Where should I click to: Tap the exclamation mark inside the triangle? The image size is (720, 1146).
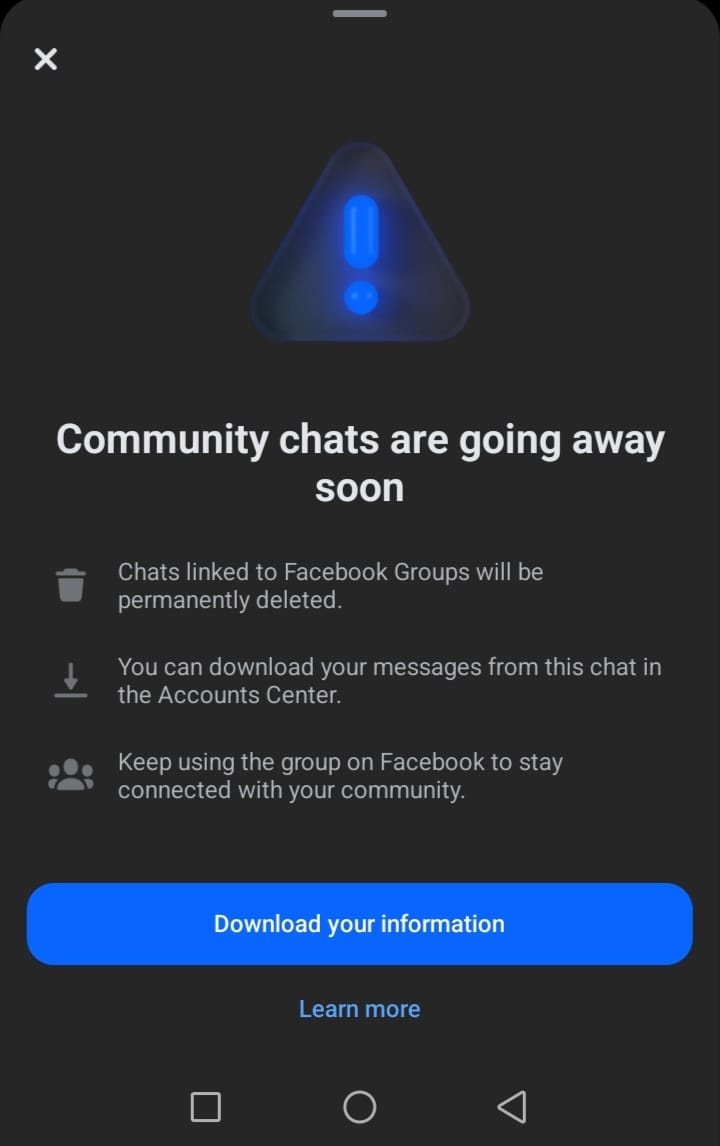[360, 230]
